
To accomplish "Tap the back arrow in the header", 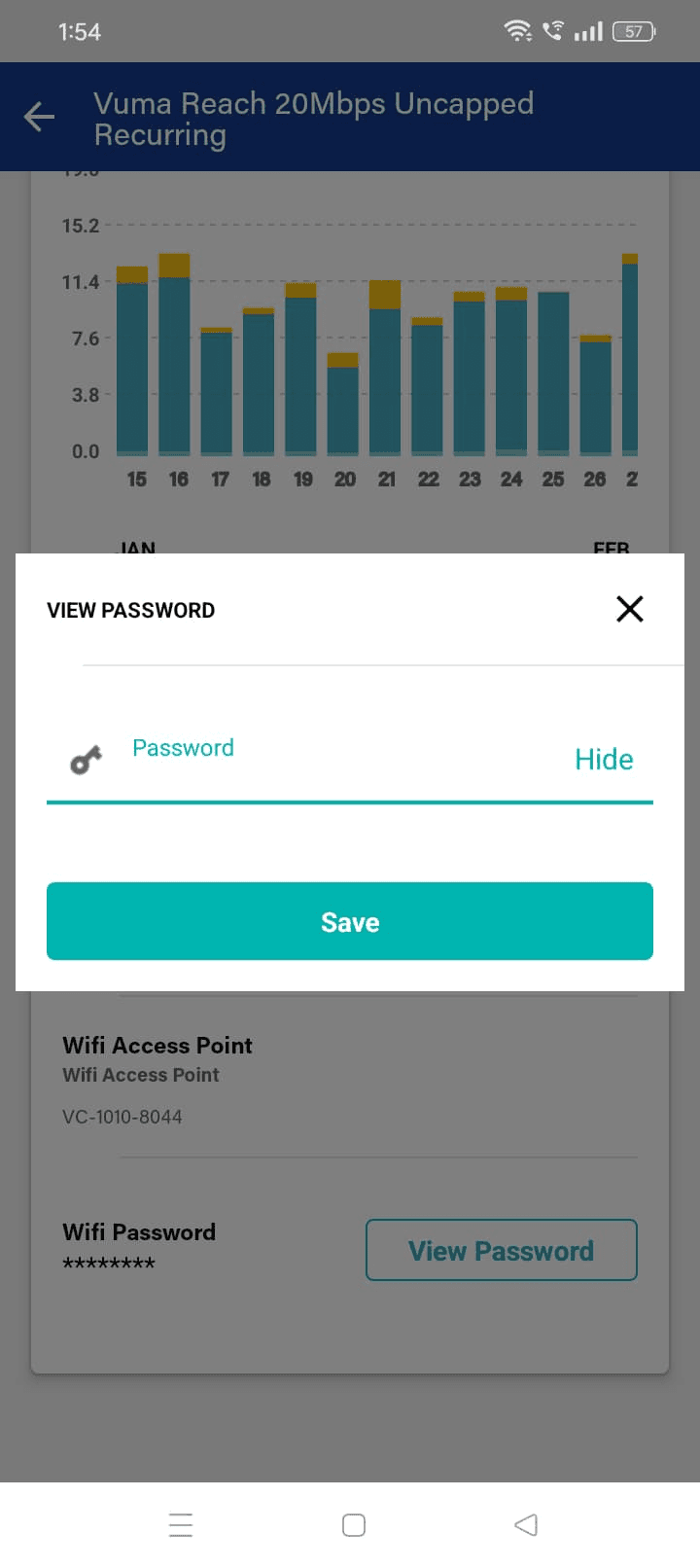I will (38, 117).
